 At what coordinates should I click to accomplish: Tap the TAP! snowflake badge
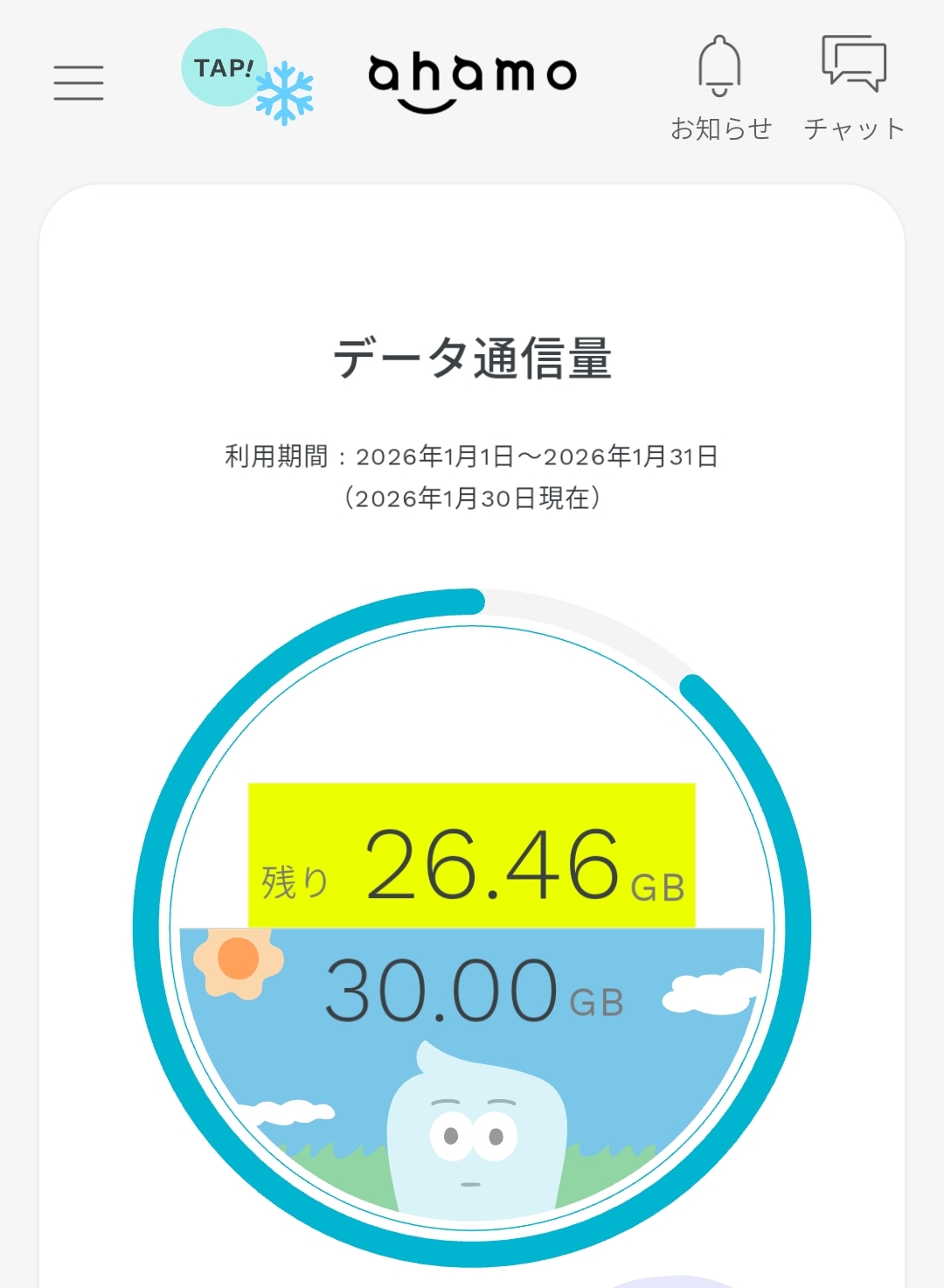point(247,78)
